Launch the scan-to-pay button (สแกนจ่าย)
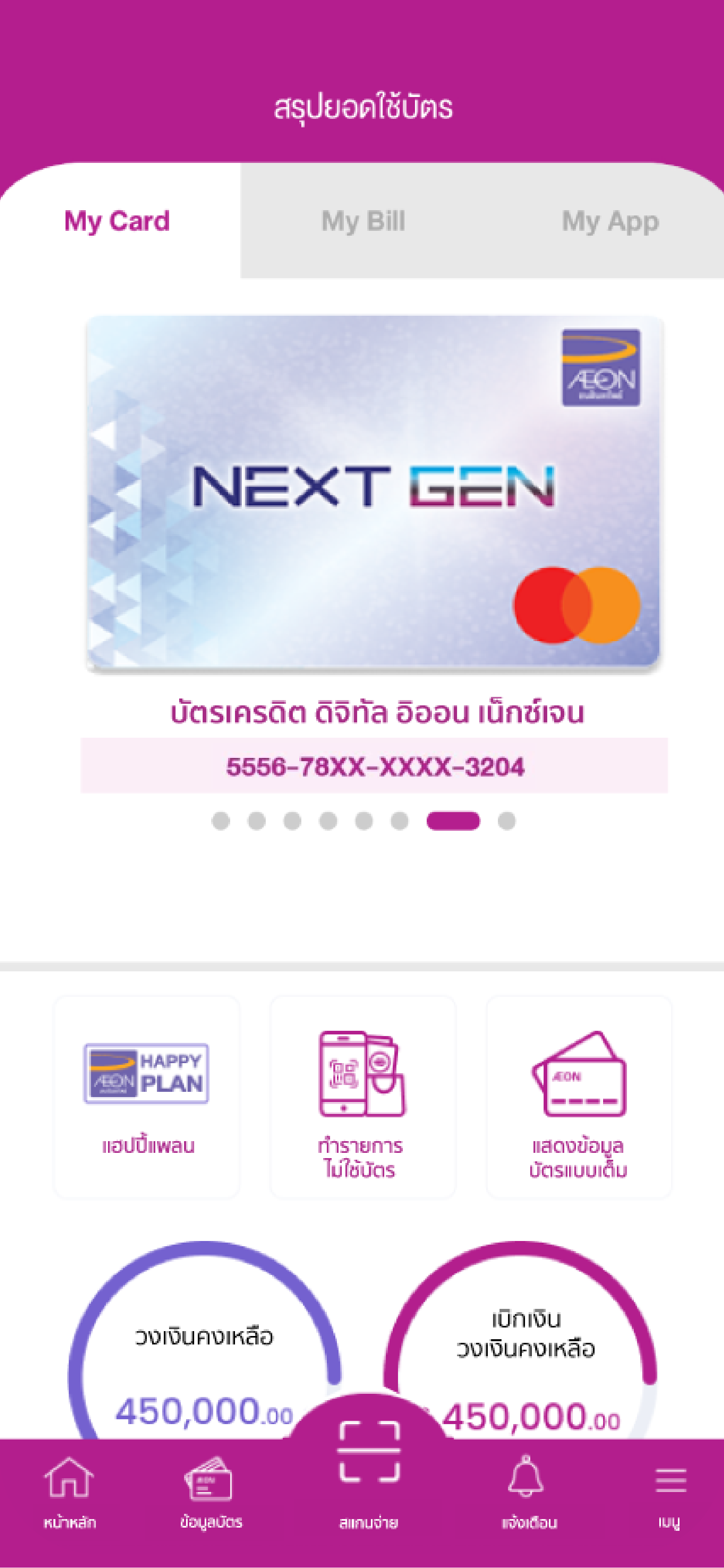 tap(368, 1461)
